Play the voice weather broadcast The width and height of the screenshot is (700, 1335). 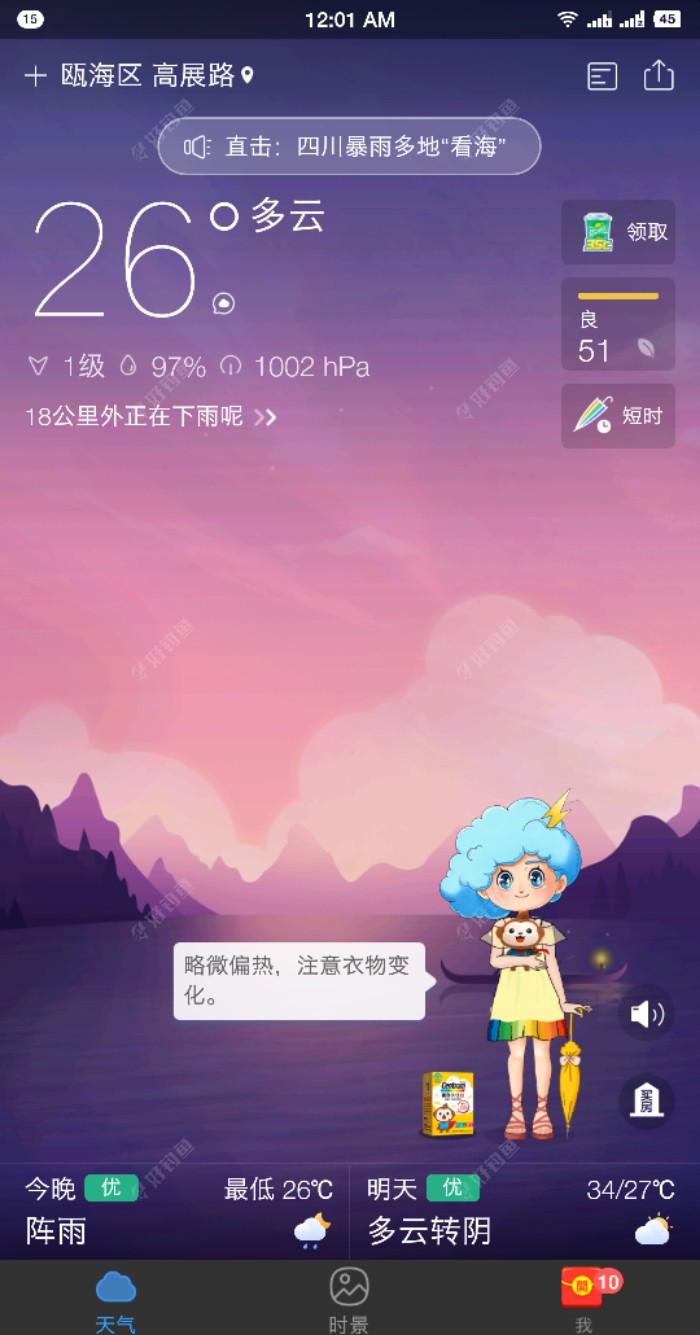(x=646, y=1015)
